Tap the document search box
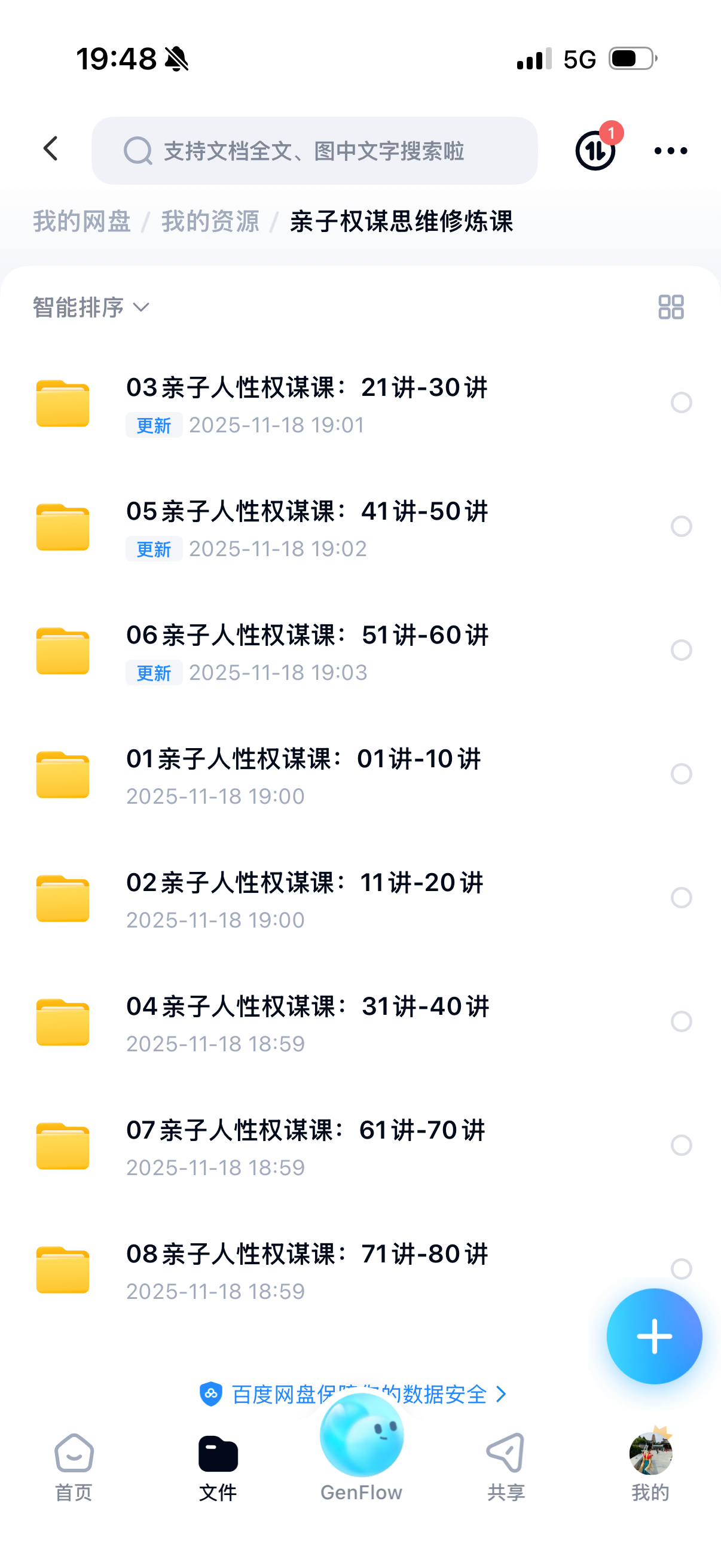Image resolution: width=721 pixels, height=1568 pixels. 314,151
